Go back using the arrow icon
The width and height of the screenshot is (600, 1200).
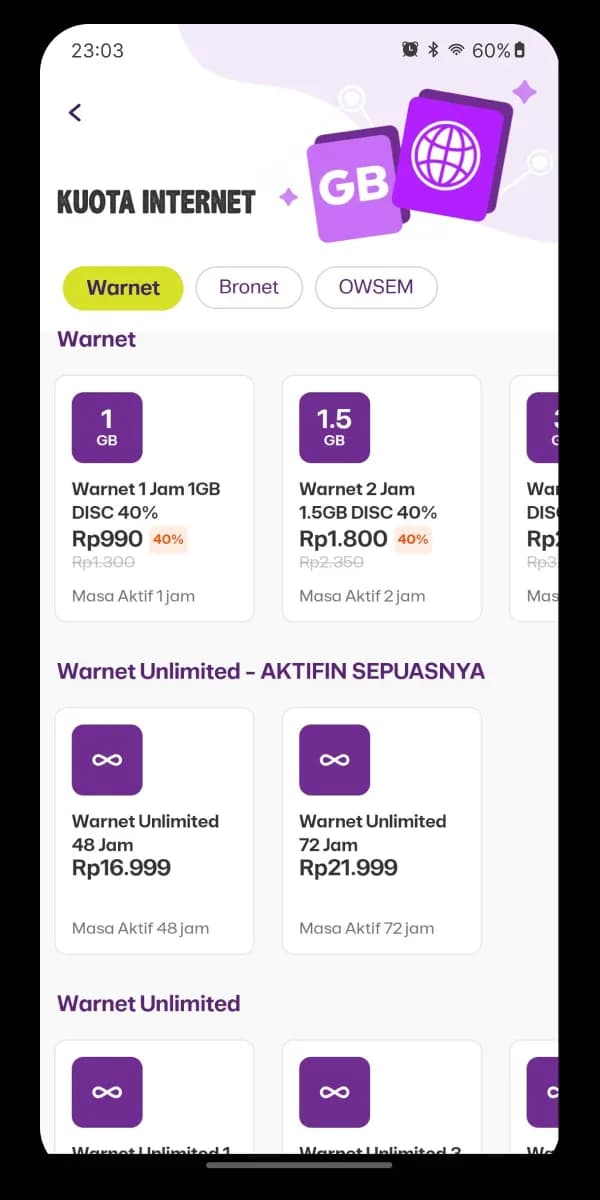tap(75, 113)
